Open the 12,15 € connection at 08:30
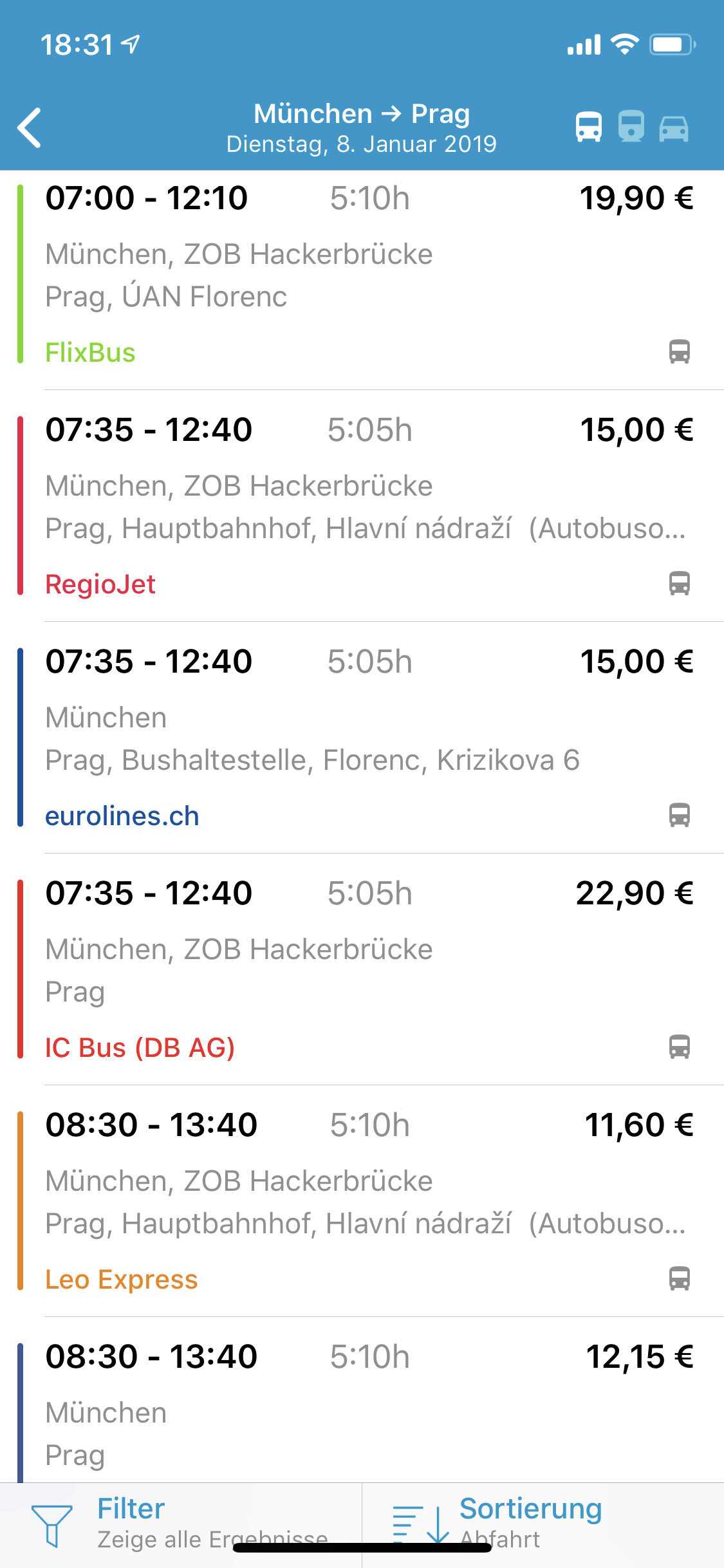 click(x=362, y=1400)
